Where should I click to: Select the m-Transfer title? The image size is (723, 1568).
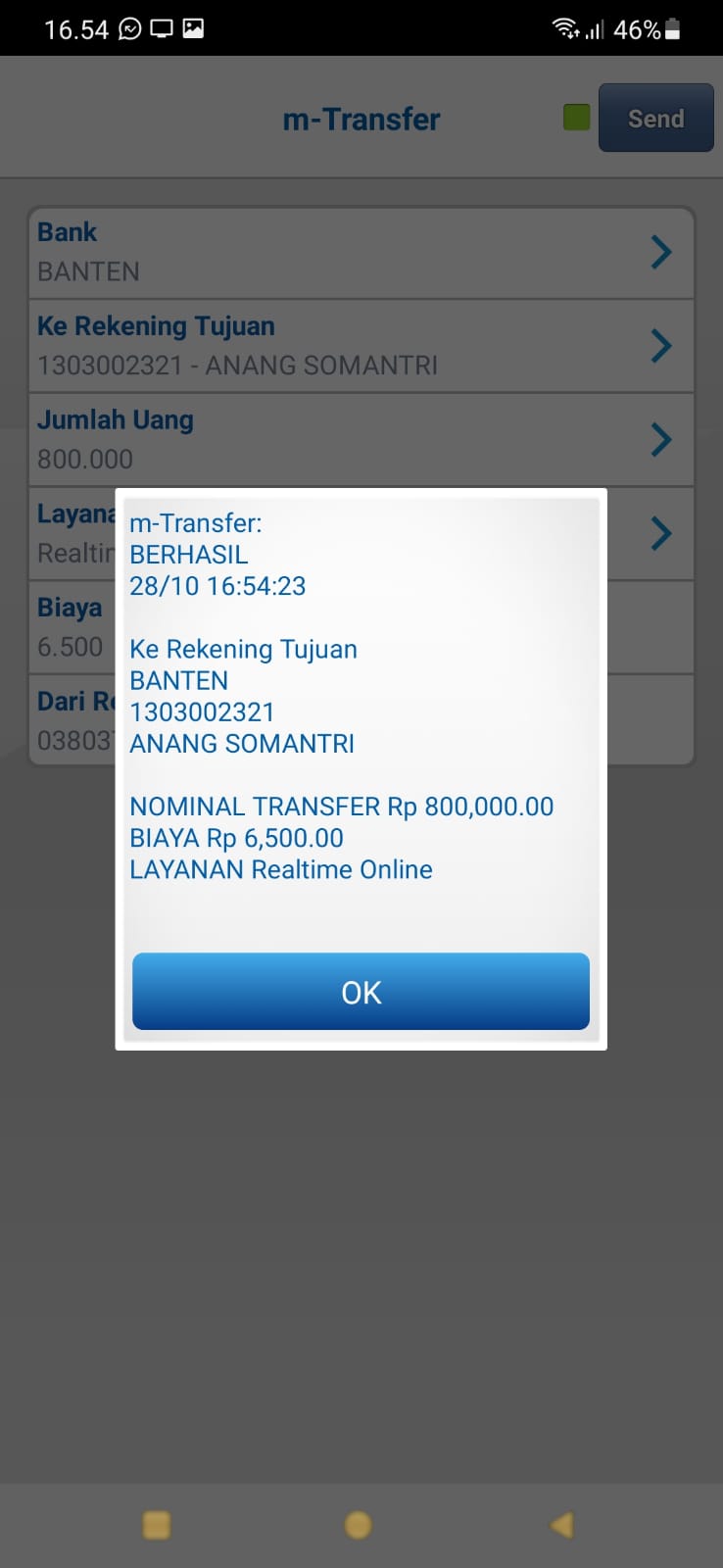coord(361,119)
